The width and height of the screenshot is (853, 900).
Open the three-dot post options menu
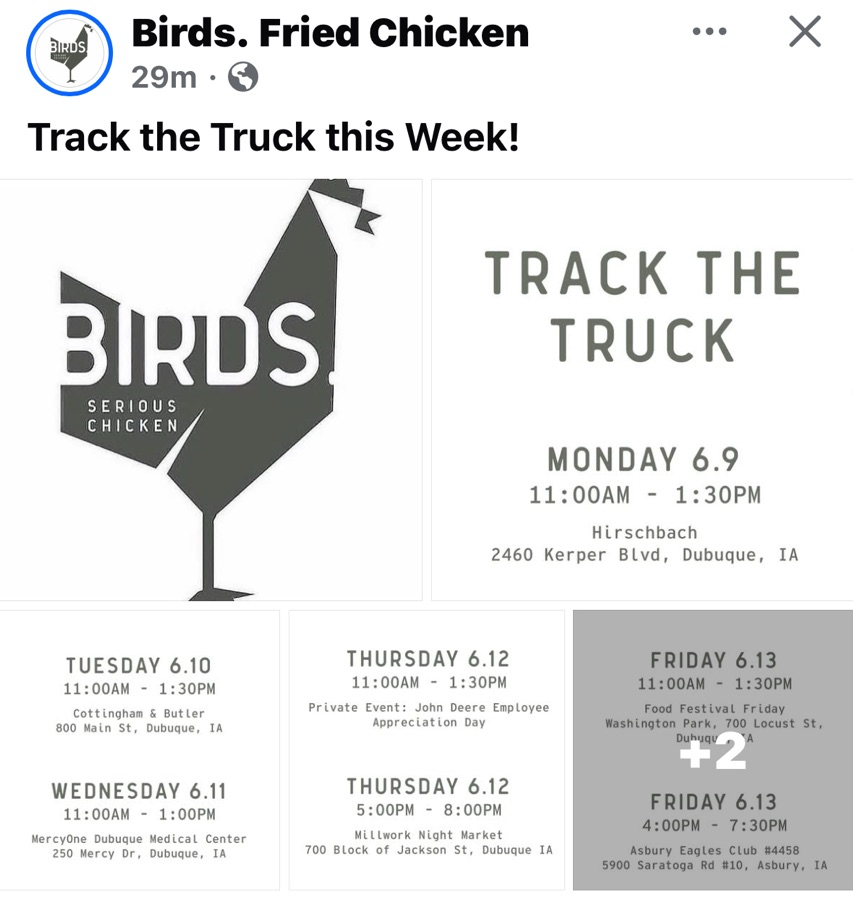click(710, 30)
